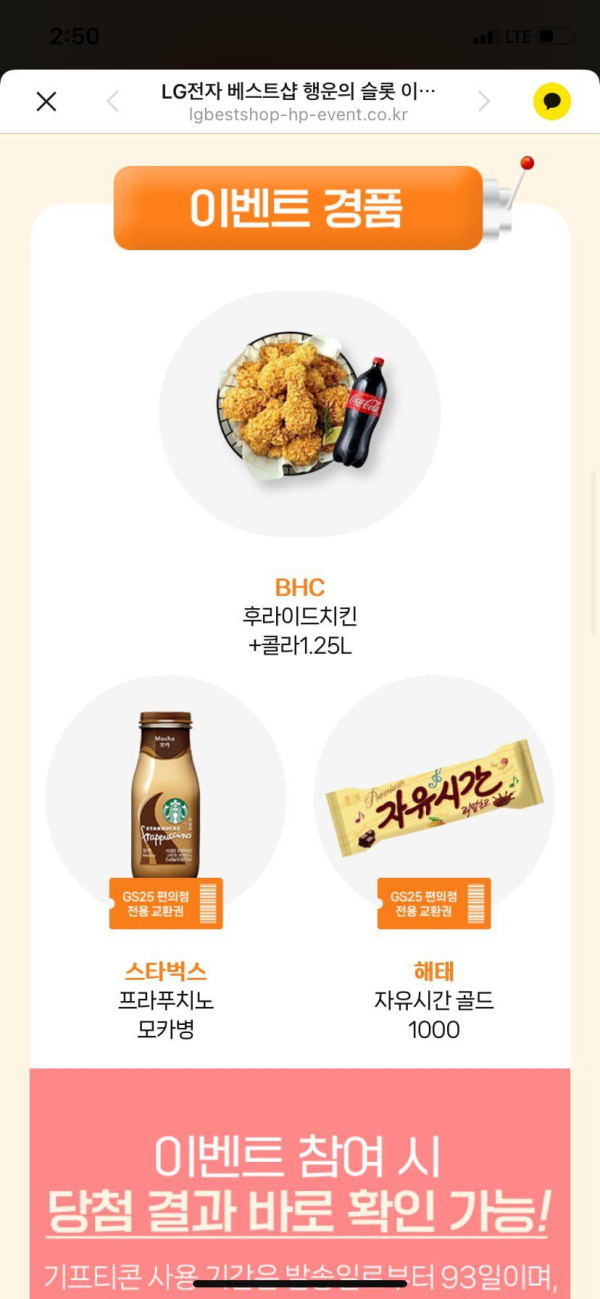Close the in-app browser page
This screenshot has height=1299, width=600.
46,101
